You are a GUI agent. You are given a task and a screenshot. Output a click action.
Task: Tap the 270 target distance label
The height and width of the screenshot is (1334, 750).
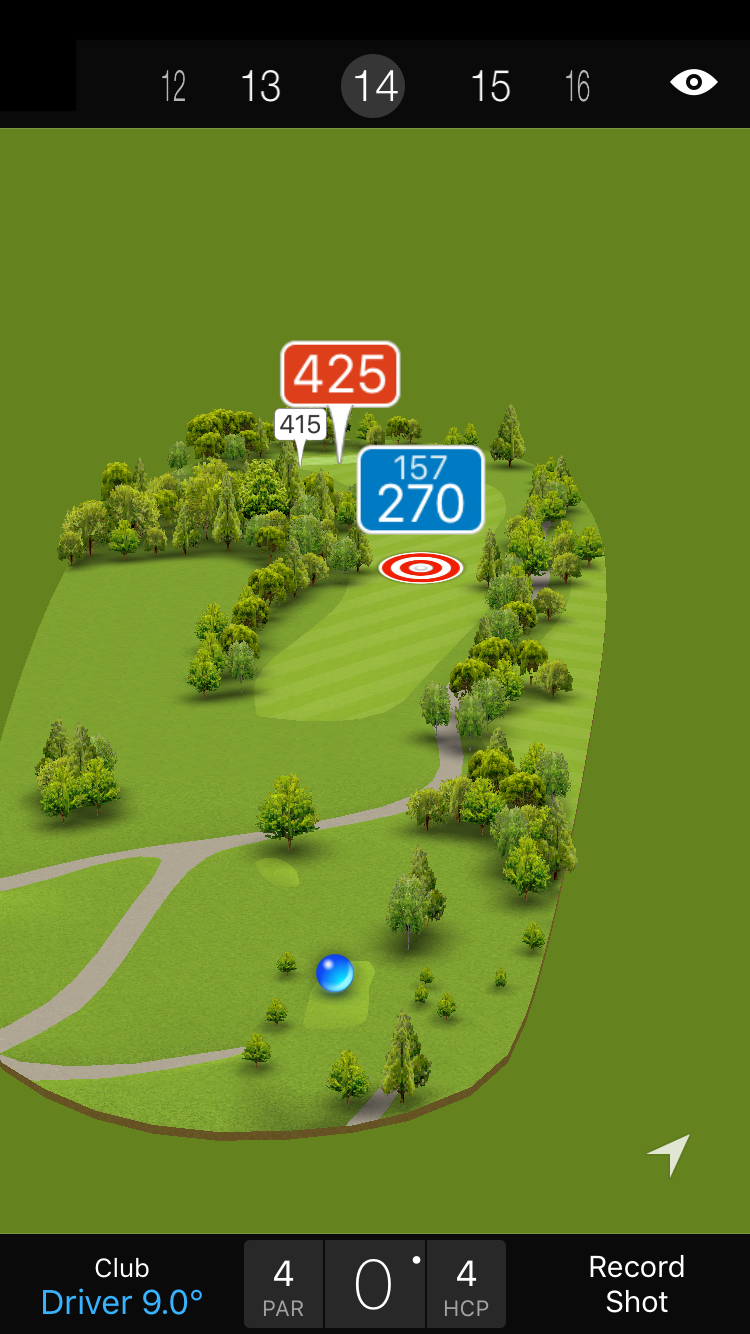click(421, 490)
